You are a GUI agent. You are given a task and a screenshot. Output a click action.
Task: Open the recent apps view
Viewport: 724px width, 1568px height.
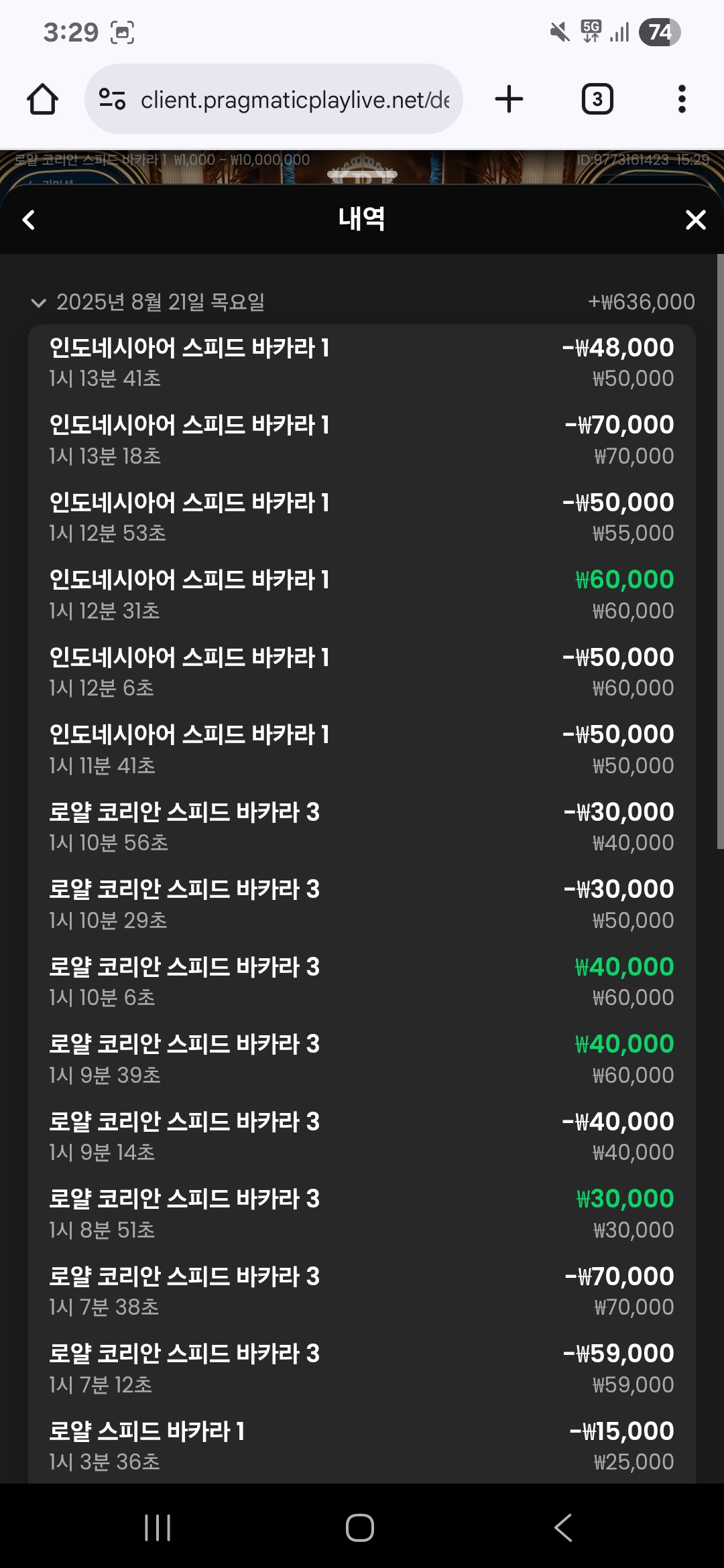[x=158, y=1528]
